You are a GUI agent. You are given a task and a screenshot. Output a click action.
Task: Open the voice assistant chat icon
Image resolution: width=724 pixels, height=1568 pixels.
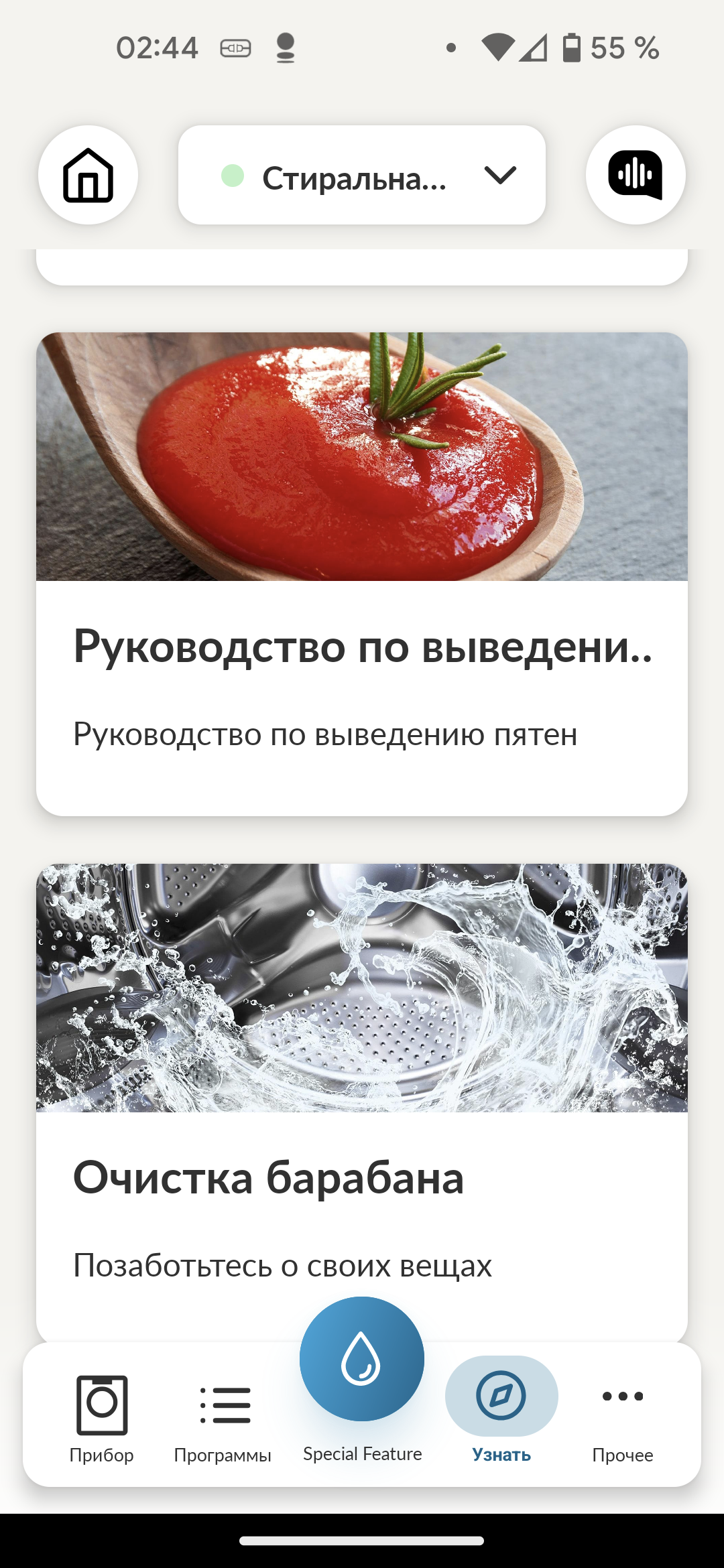pyautogui.click(x=635, y=175)
